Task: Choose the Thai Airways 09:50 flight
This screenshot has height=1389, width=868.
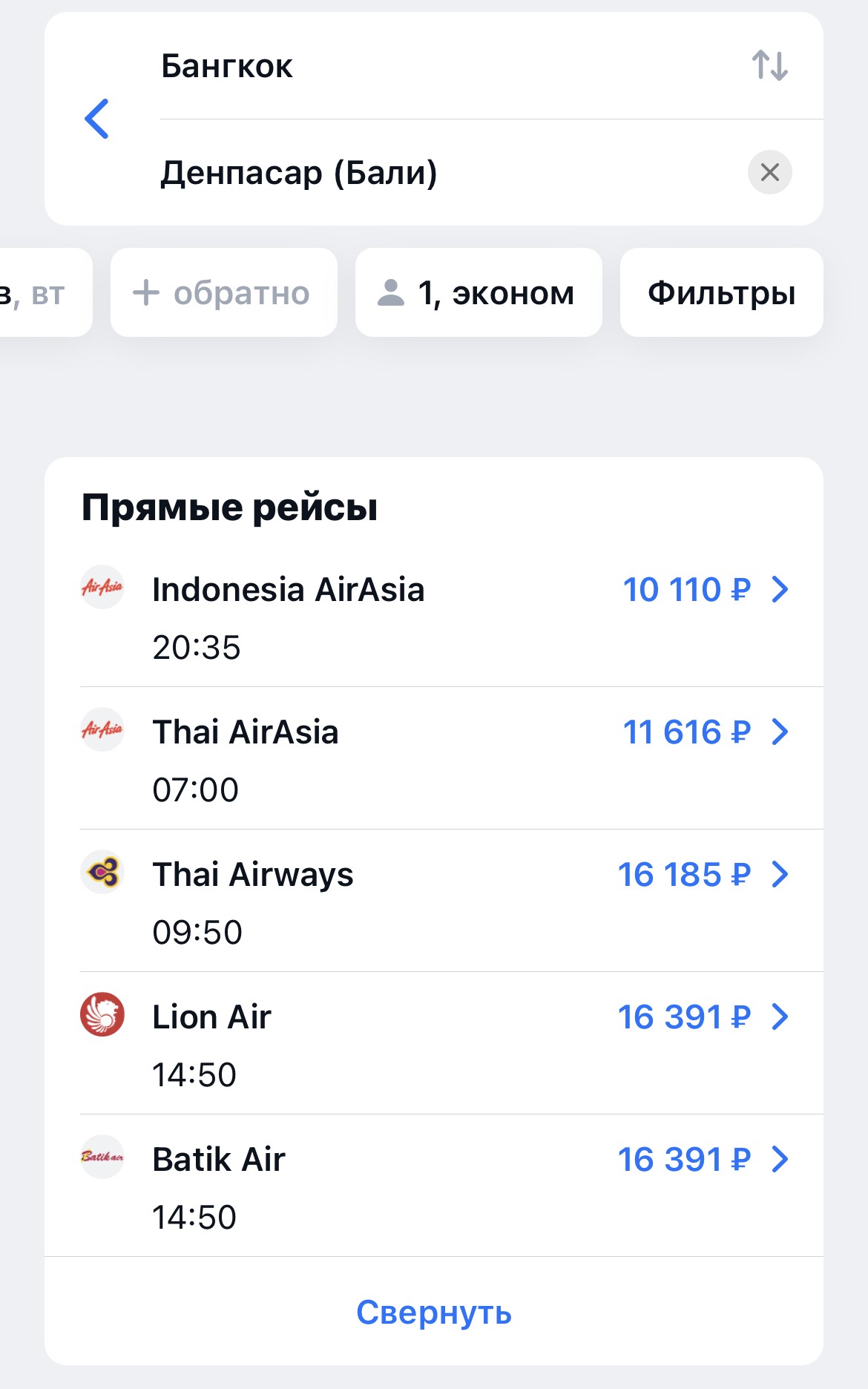Action: point(434,901)
